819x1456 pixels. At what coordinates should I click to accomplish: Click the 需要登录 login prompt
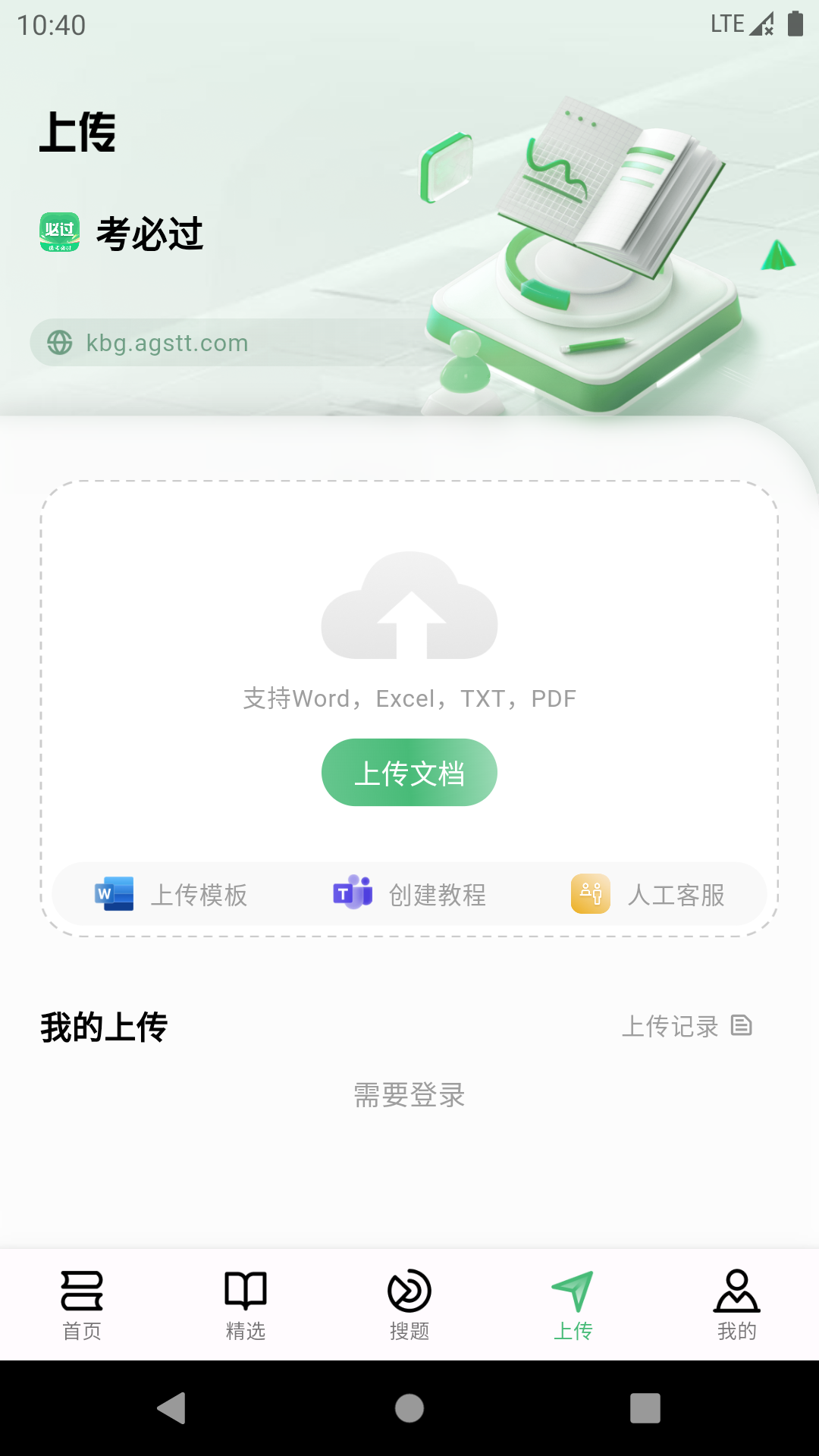[x=409, y=1094]
